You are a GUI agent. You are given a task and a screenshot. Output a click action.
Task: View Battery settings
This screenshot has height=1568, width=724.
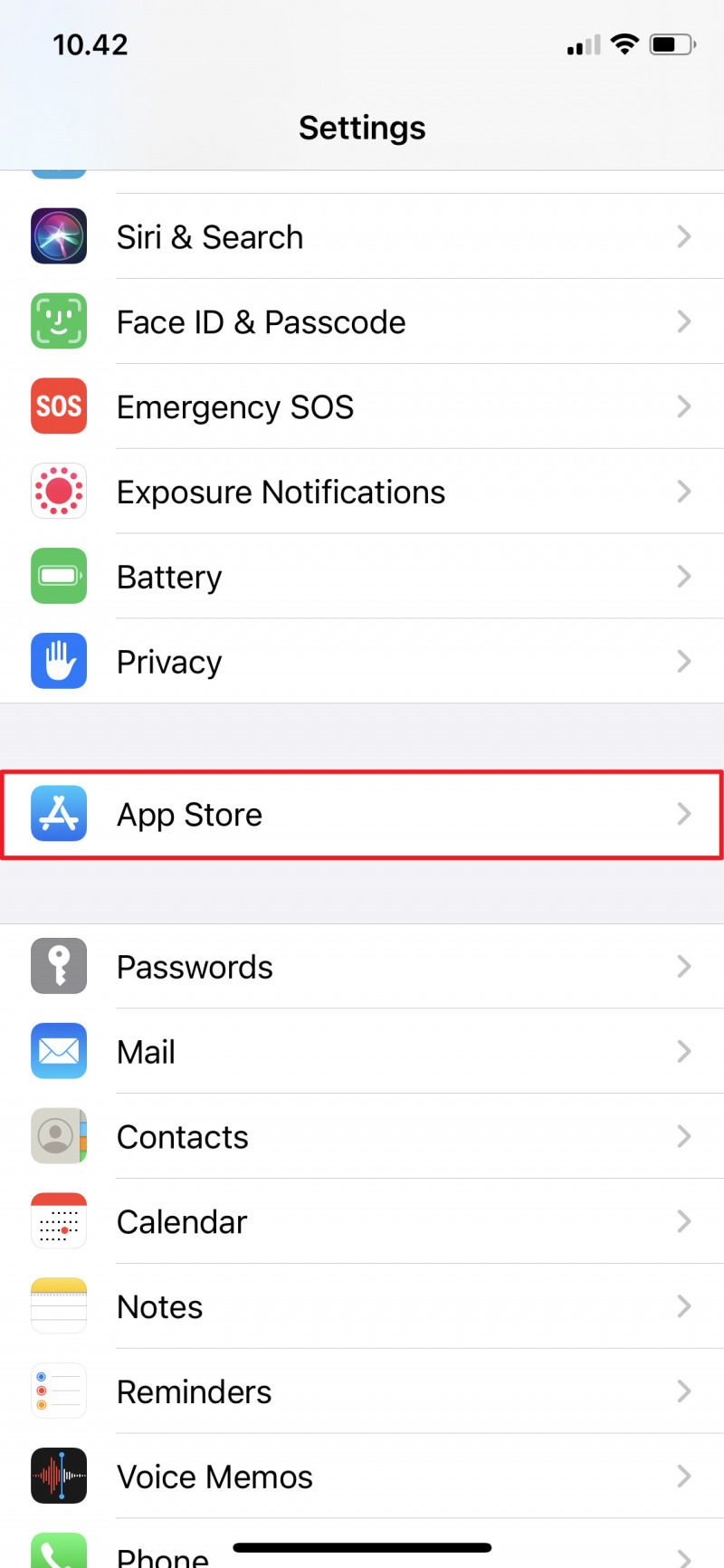[x=362, y=577]
